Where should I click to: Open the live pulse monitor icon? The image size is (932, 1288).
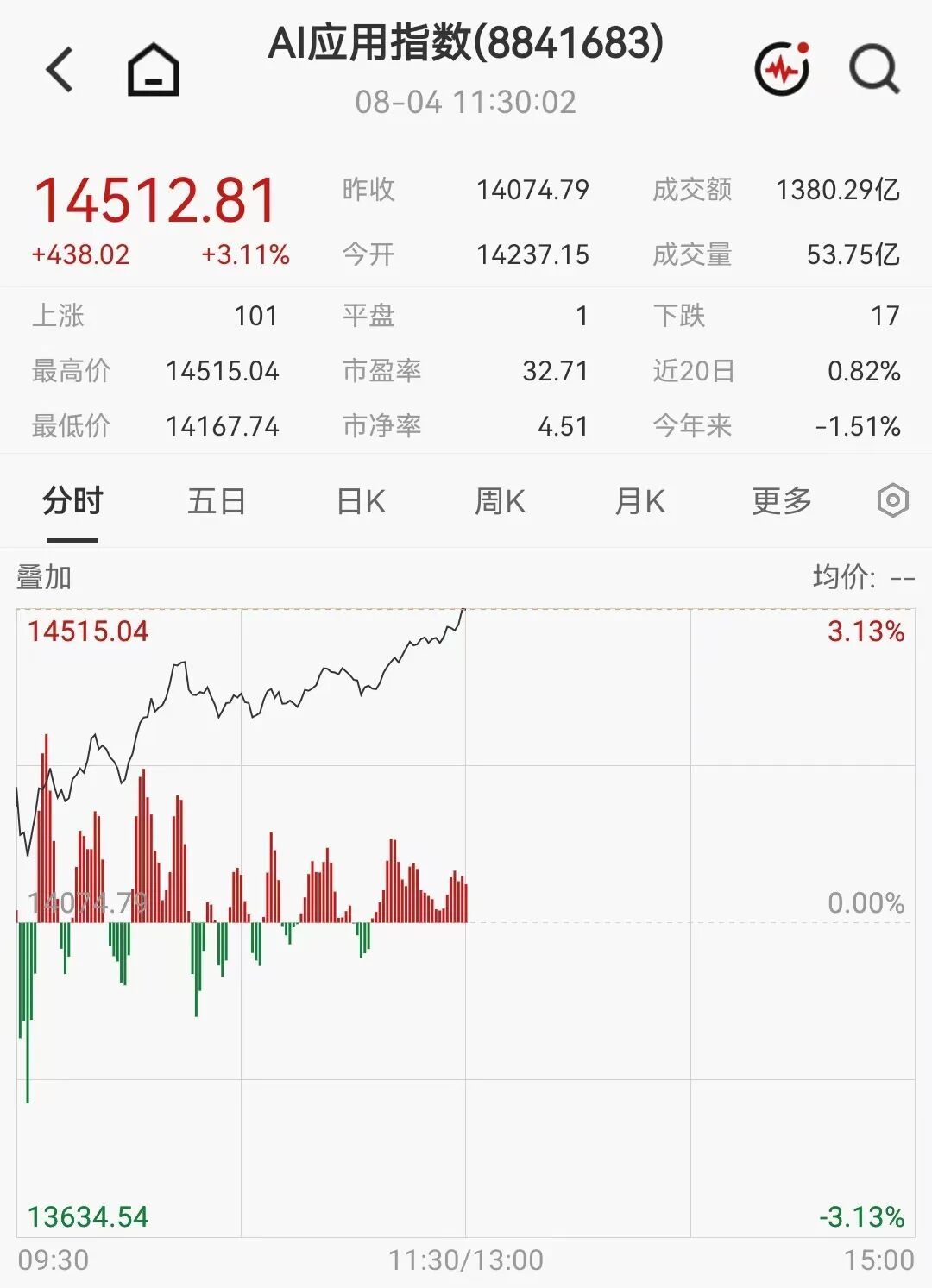click(x=783, y=68)
